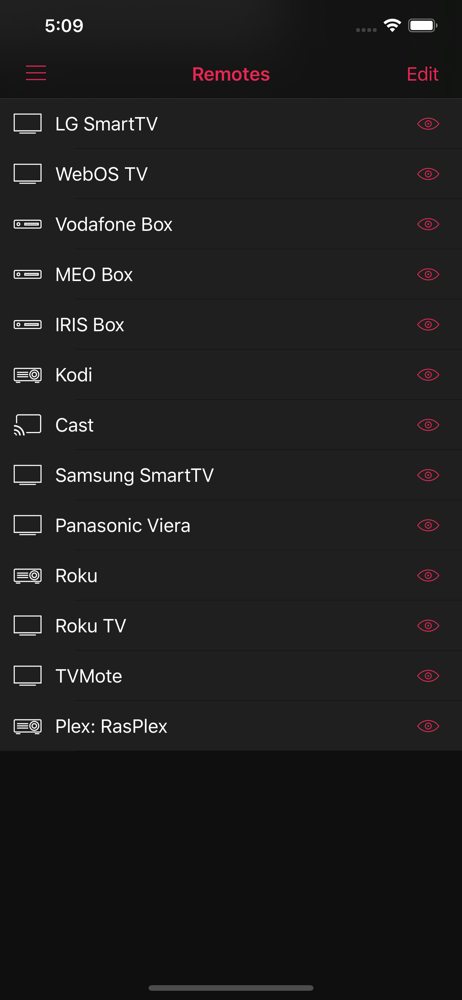Toggle TVMote visibility eye icon
462x1000 pixels.
(x=428, y=676)
